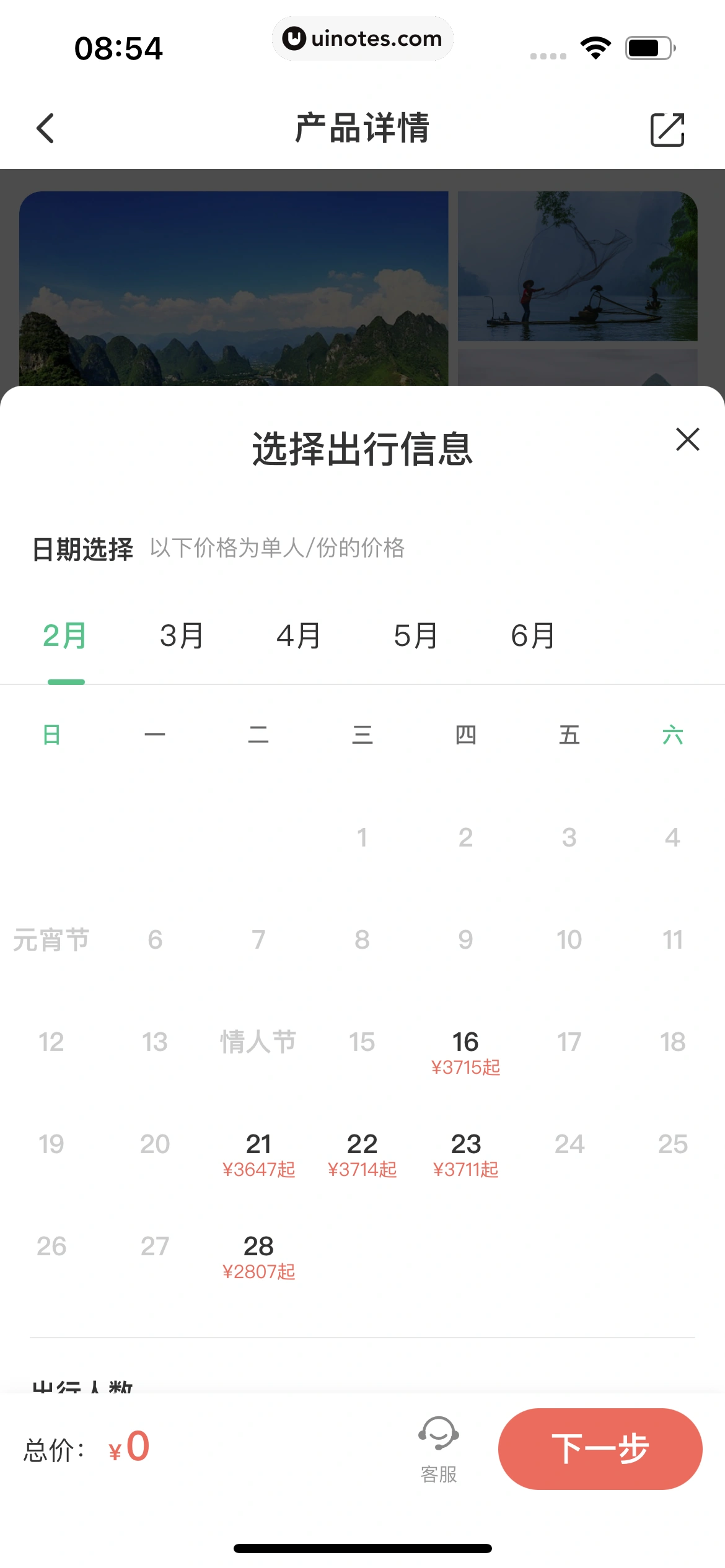Contact 客服 customer service
725x1568 pixels.
coord(439,1448)
